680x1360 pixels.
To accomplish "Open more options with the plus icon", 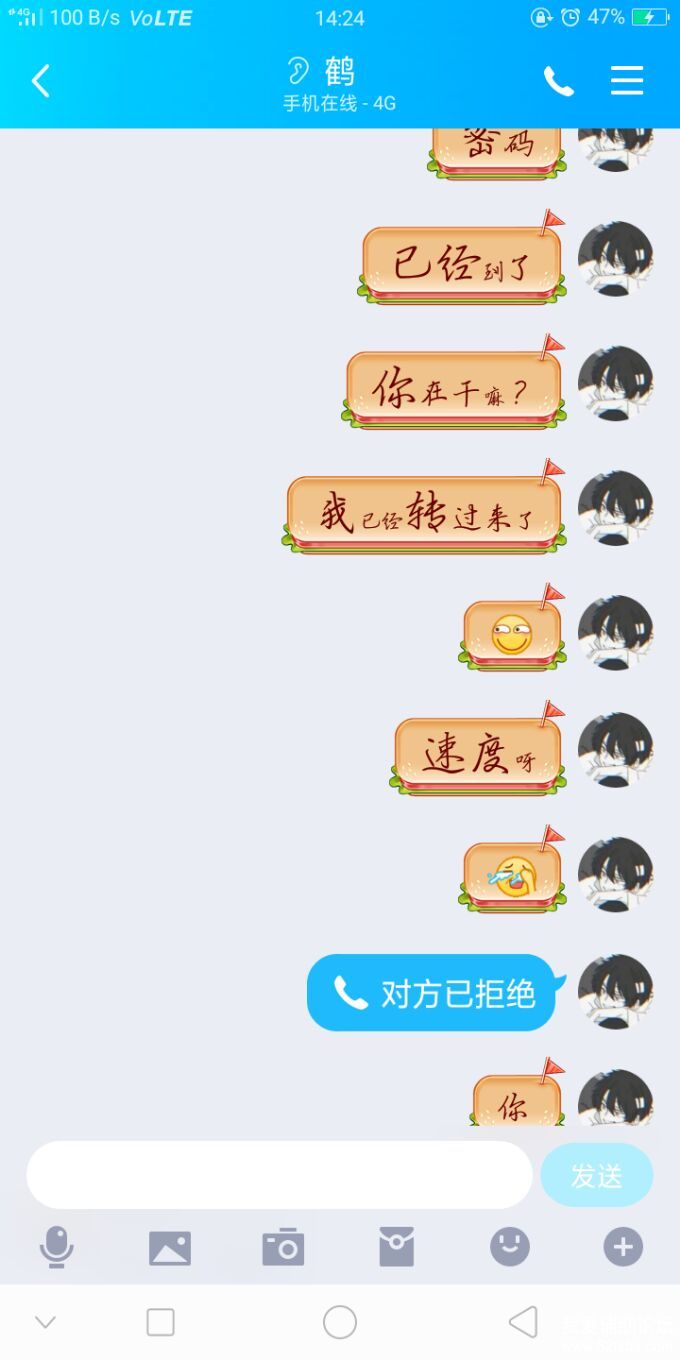I will point(623,1247).
